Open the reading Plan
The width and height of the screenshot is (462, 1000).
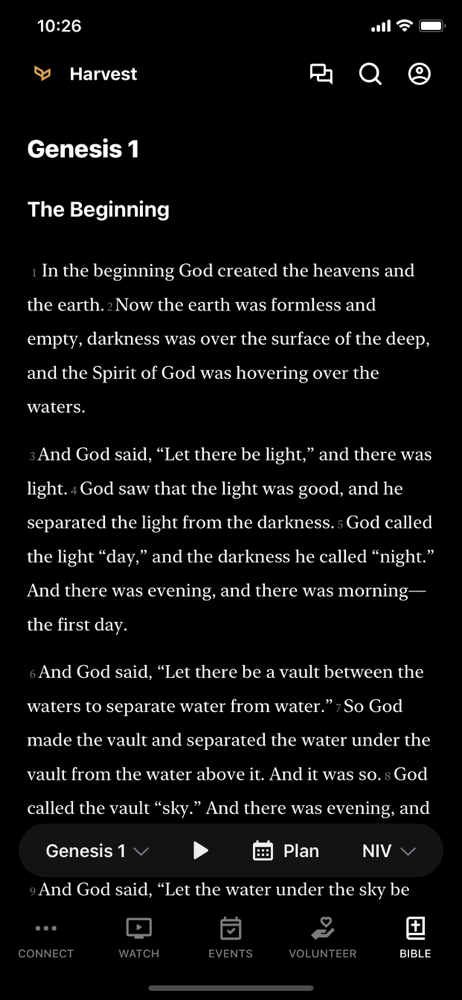[x=286, y=851]
